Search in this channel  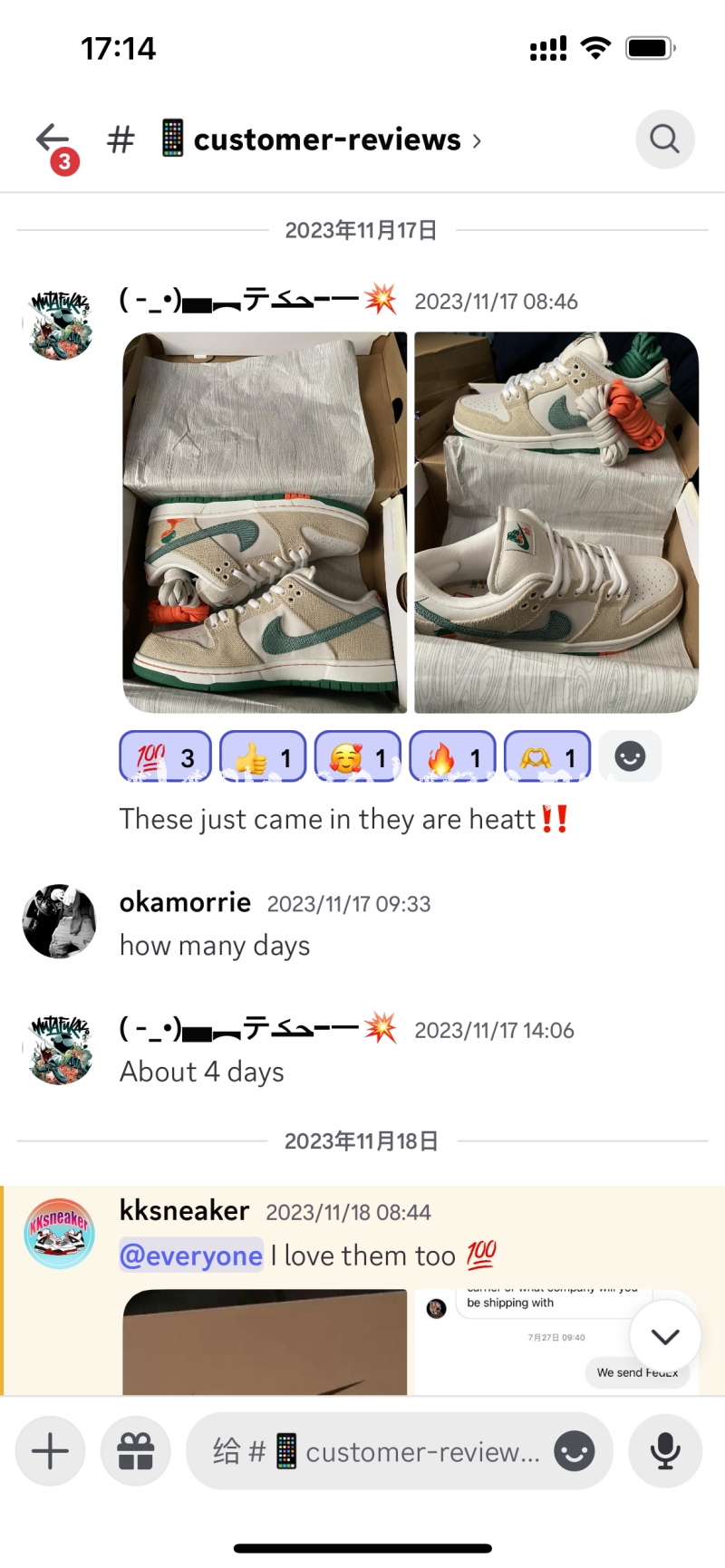(x=665, y=139)
